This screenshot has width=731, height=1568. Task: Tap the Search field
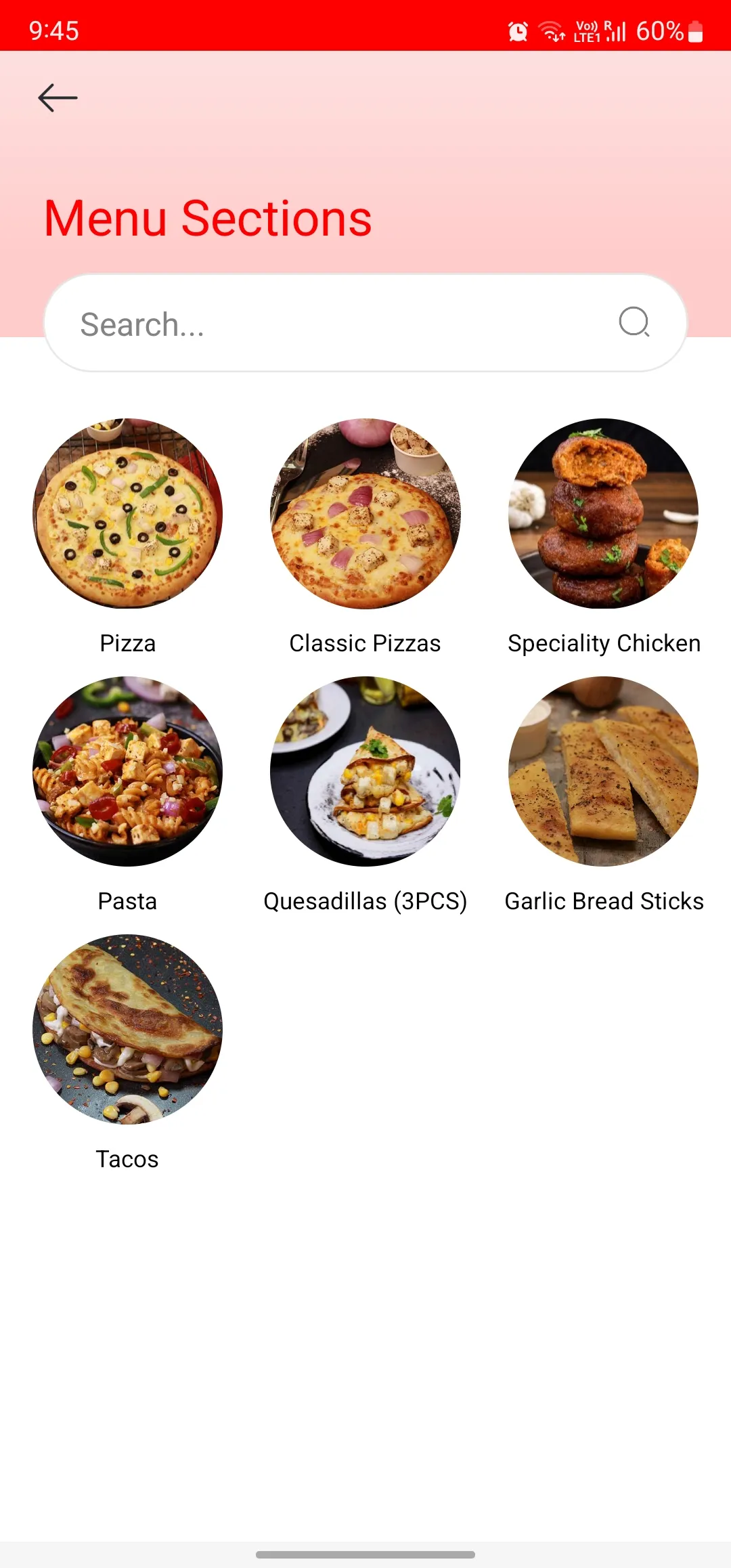pyautogui.click(x=365, y=323)
